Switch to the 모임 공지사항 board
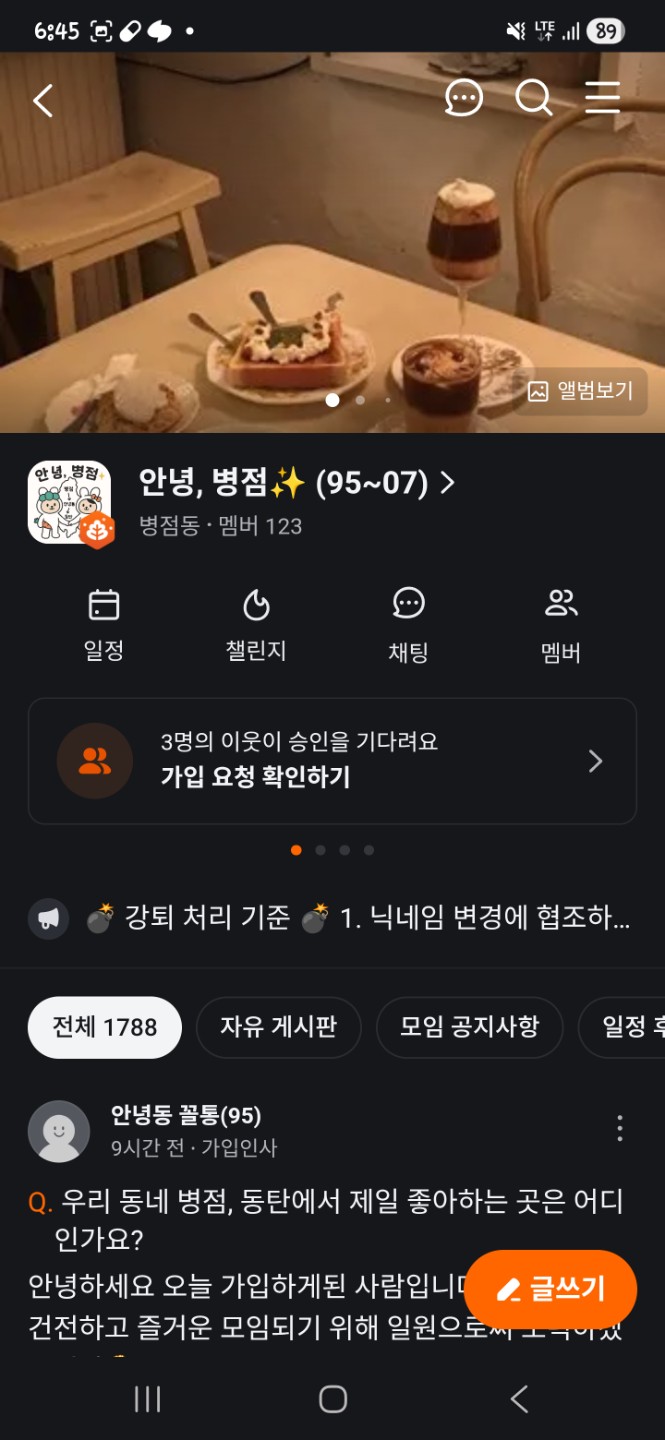665x1440 pixels. coord(469,1027)
